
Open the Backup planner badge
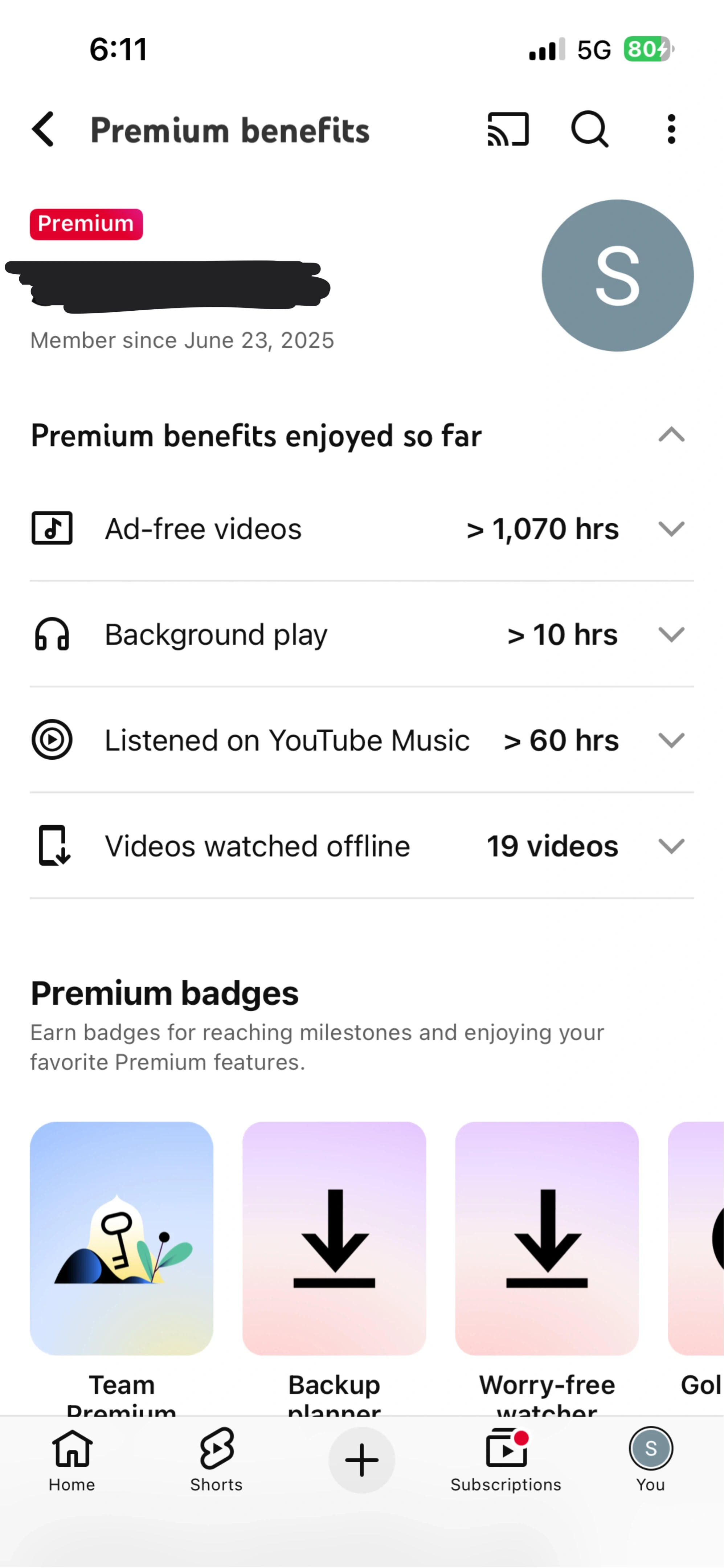334,1238
